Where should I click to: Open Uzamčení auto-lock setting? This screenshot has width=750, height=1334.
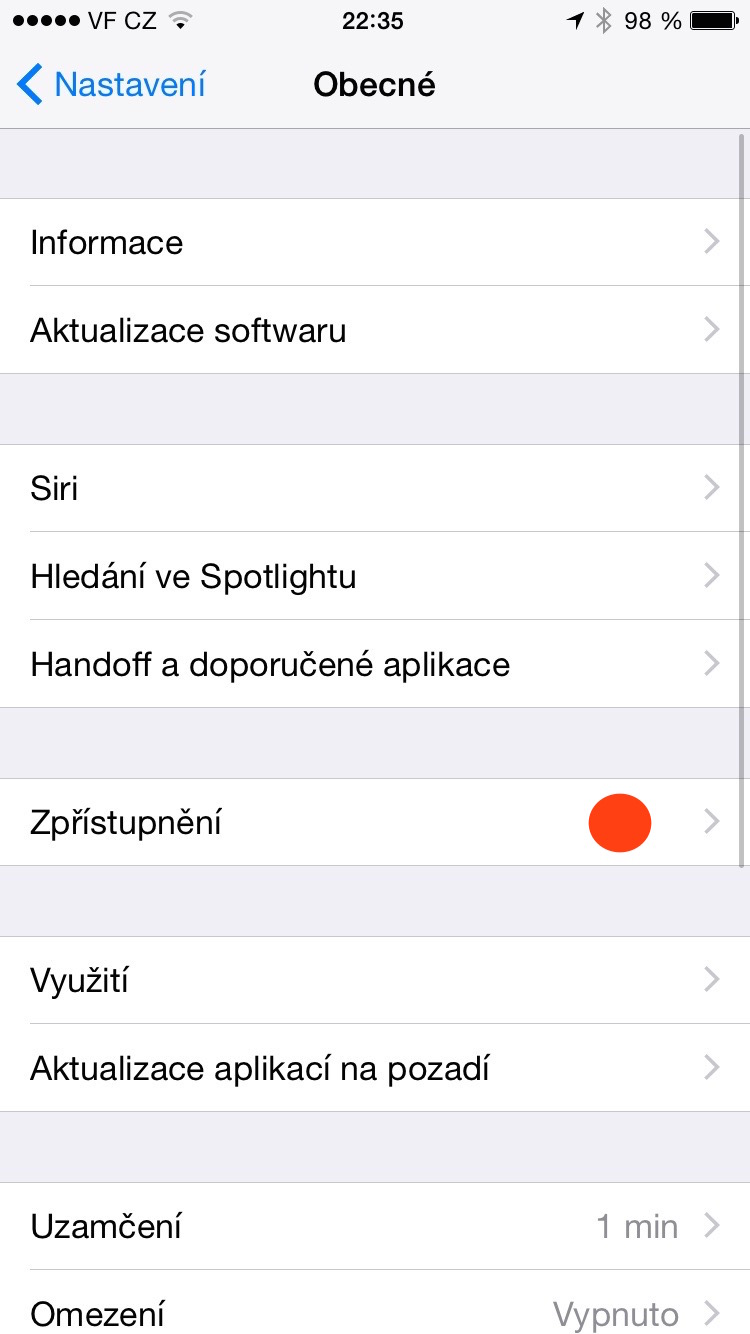click(375, 1226)
